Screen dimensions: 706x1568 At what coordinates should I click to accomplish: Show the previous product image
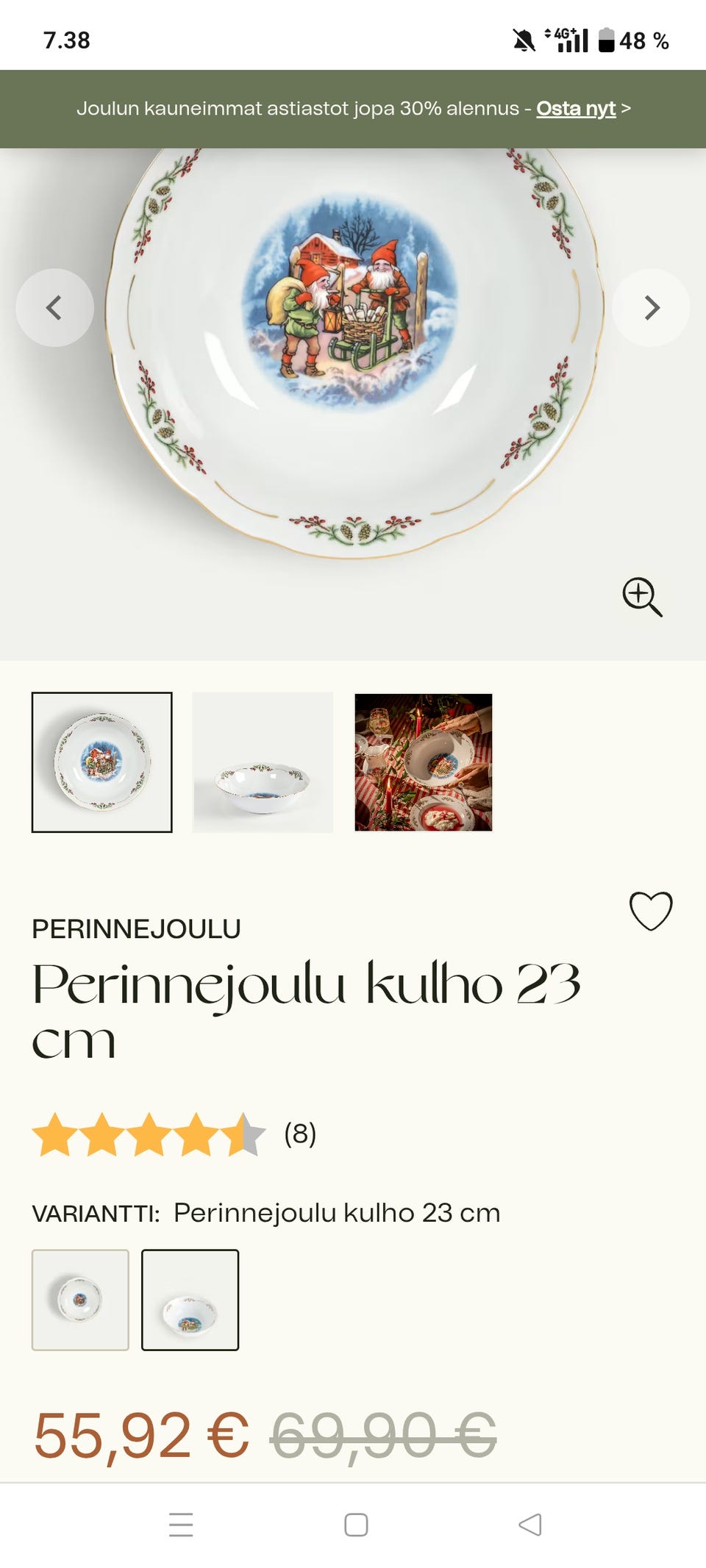click(54, 307)
